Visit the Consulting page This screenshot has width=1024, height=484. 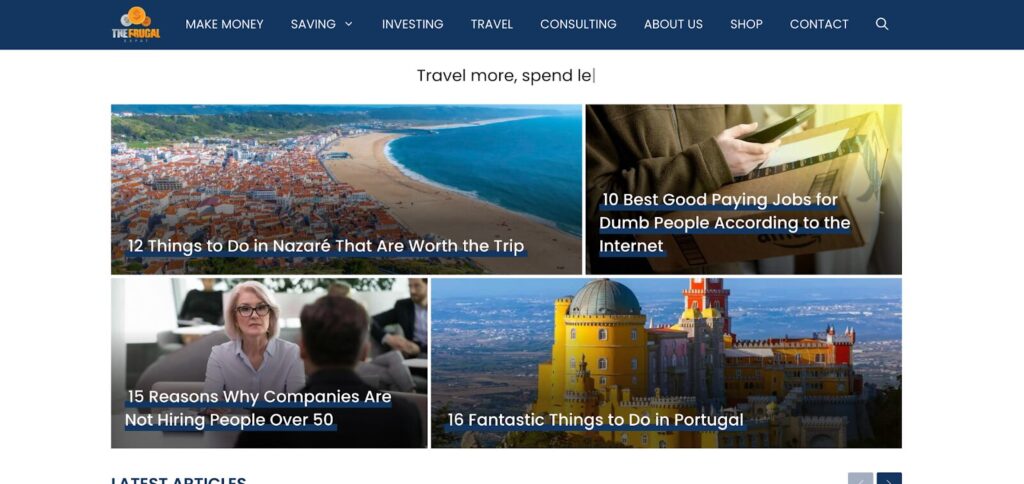(x=578, y=24)
